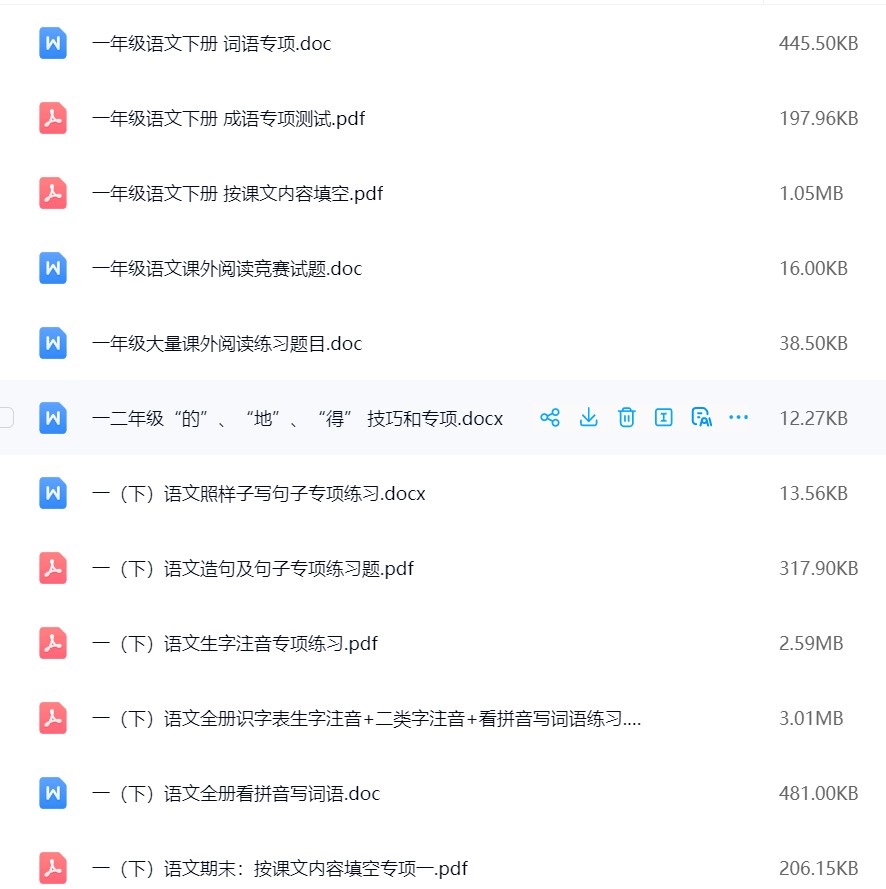Click the Word icon beside 词语专项.doc
This screenshot has height=889, width=886.
pos(52,43)
